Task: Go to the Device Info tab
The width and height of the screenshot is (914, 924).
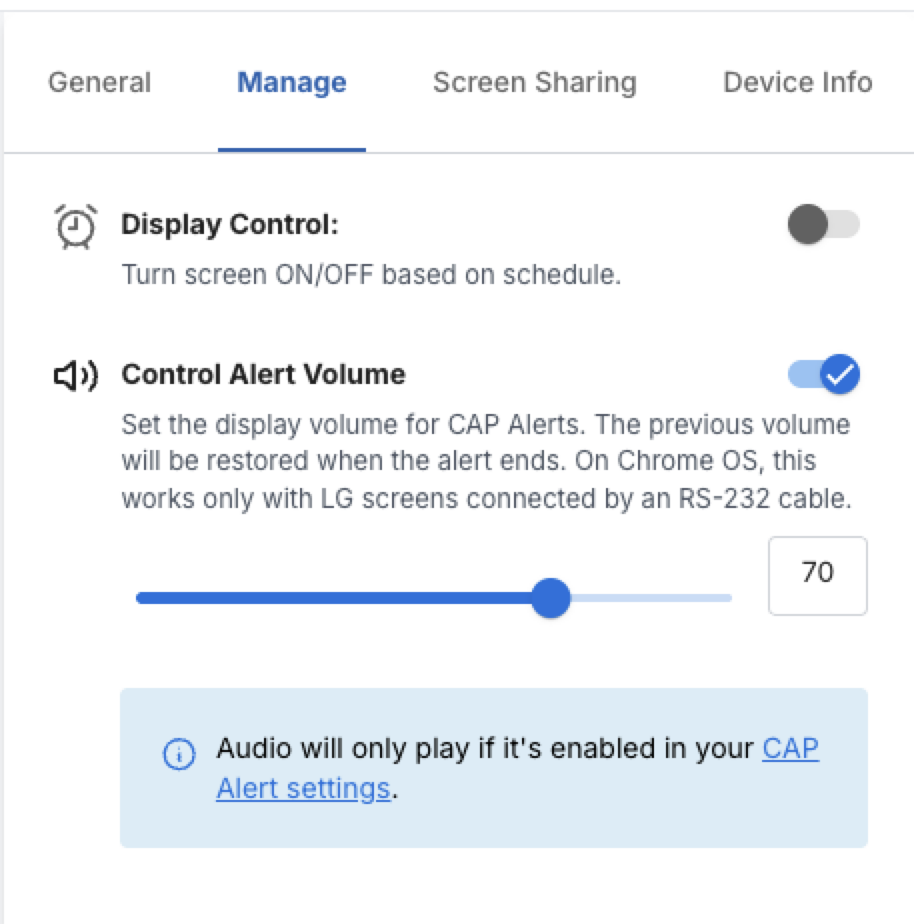Action: click(797, 82)
